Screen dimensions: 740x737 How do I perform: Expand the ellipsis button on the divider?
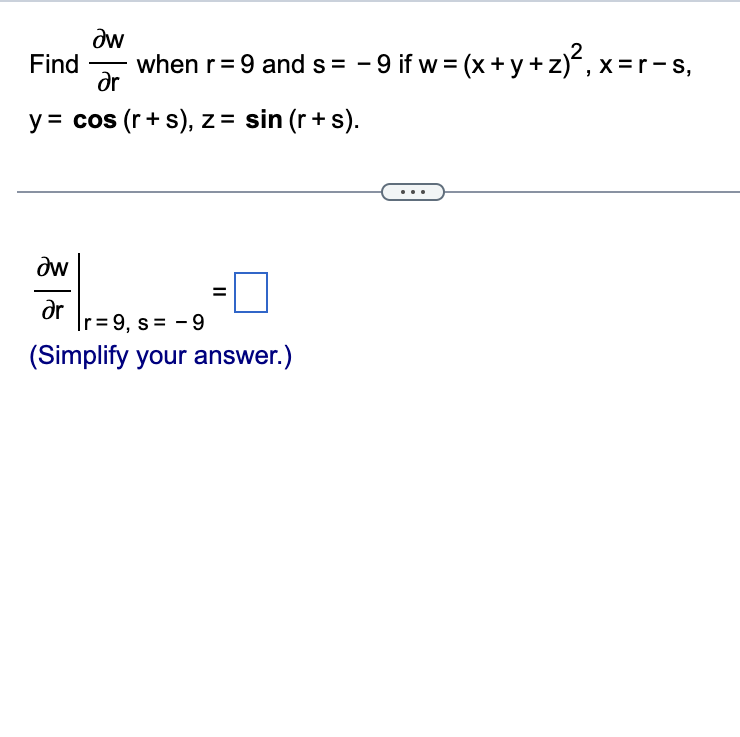click(411, 190)
